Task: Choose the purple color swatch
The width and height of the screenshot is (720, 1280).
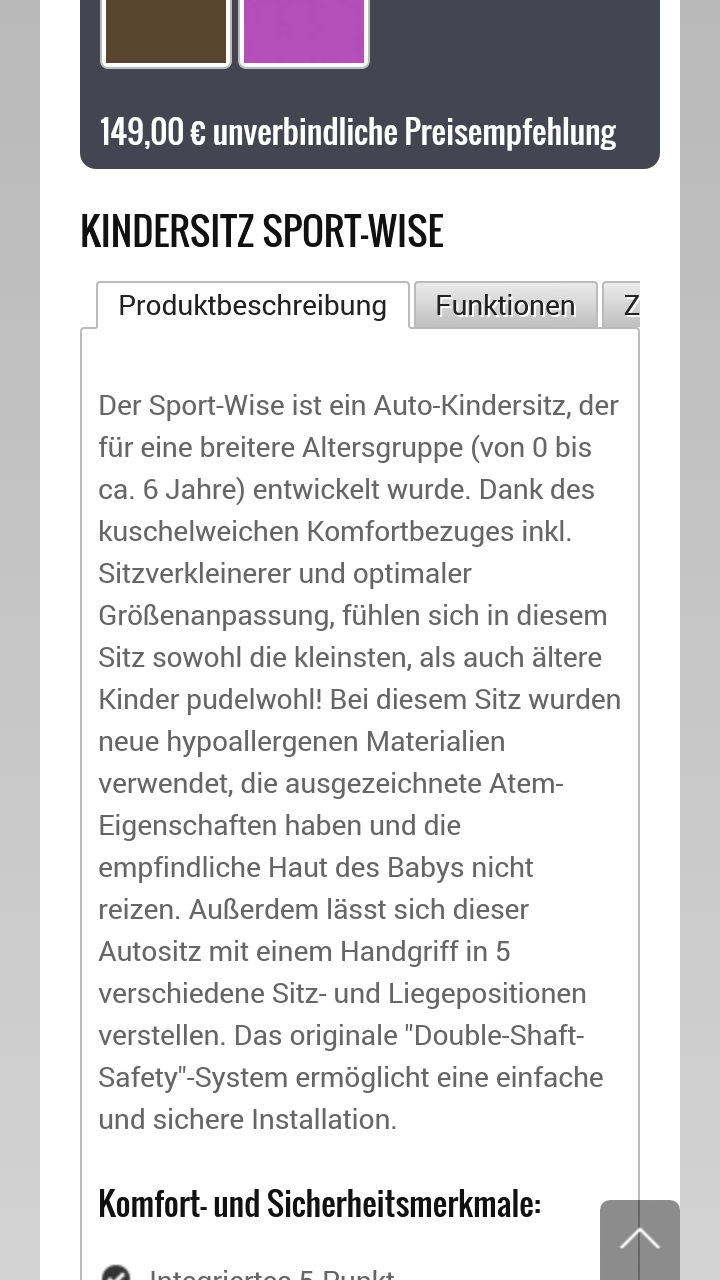Action: [304, 32]
